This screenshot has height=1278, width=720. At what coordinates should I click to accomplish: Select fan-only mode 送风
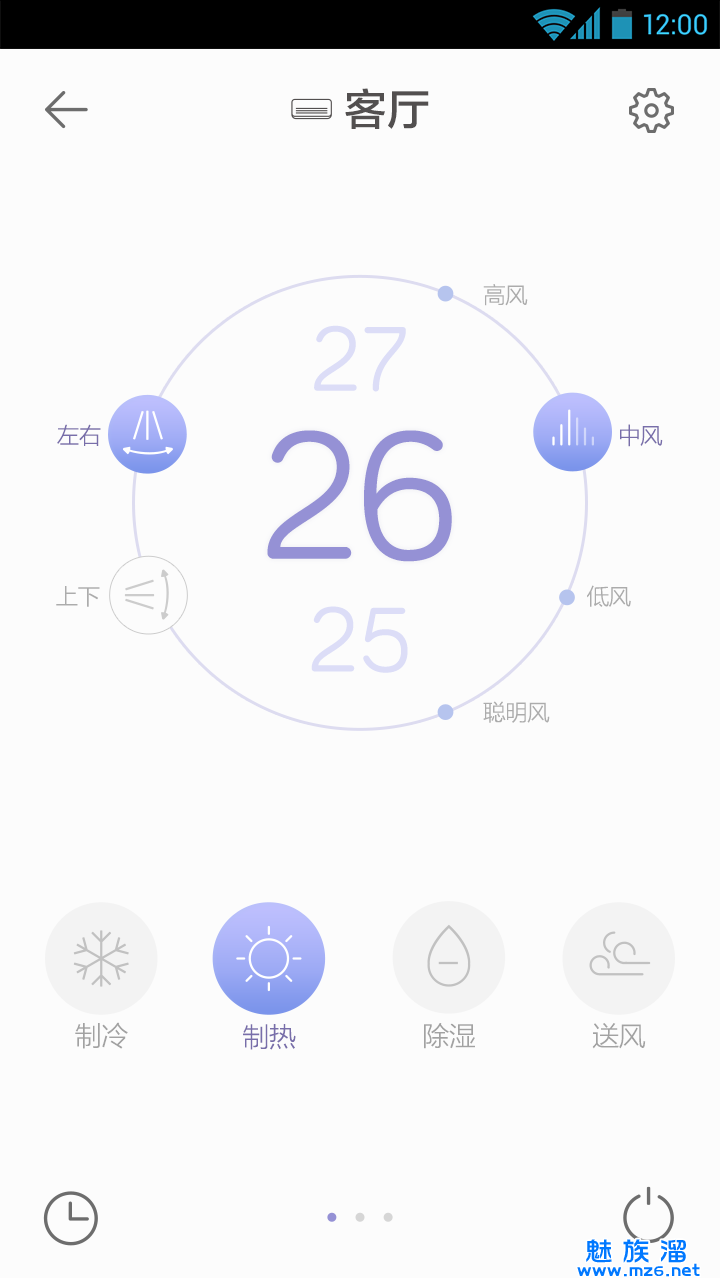pos(619,958)
